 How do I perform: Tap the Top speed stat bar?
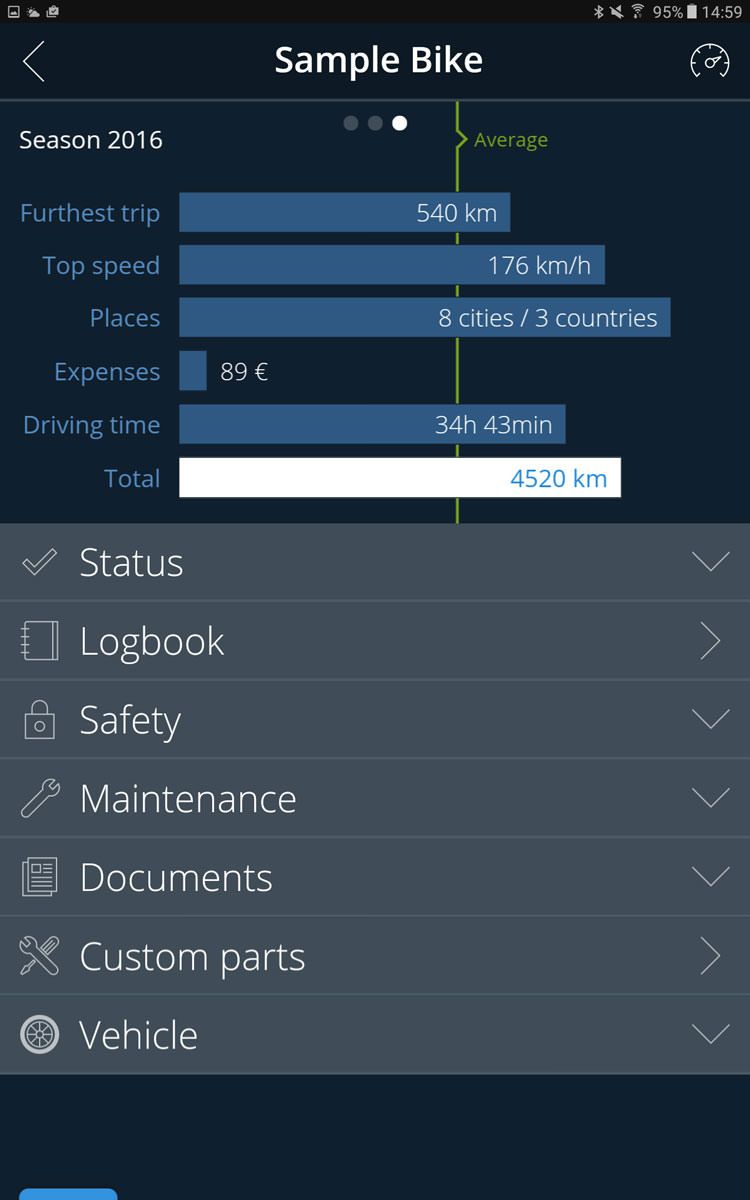pos(392,265)
